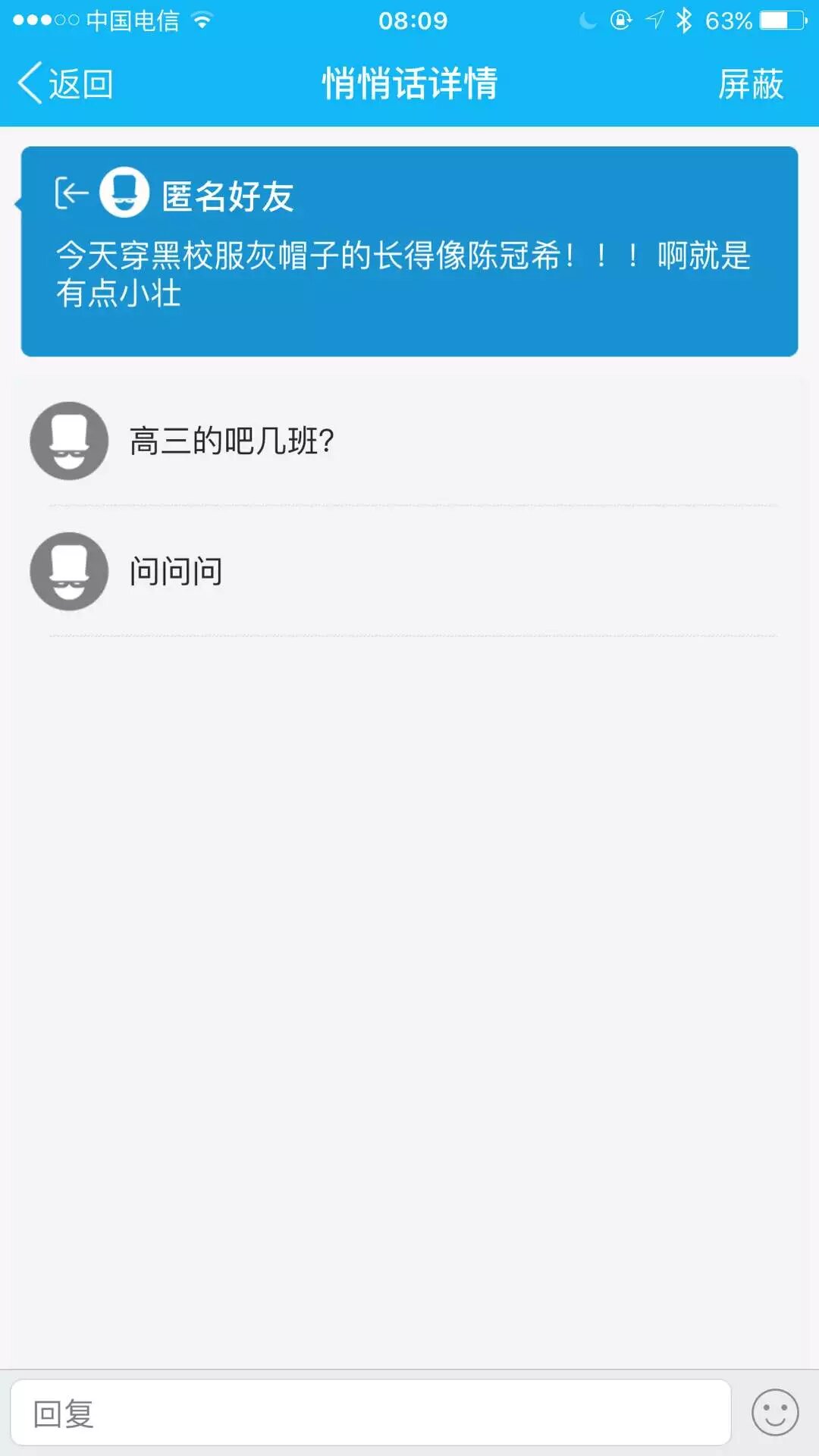Image resolution: width=819 pixels, height=1456 pixels.
Task: Tap the 回复 reply input field
Action: pos(370,1413)
